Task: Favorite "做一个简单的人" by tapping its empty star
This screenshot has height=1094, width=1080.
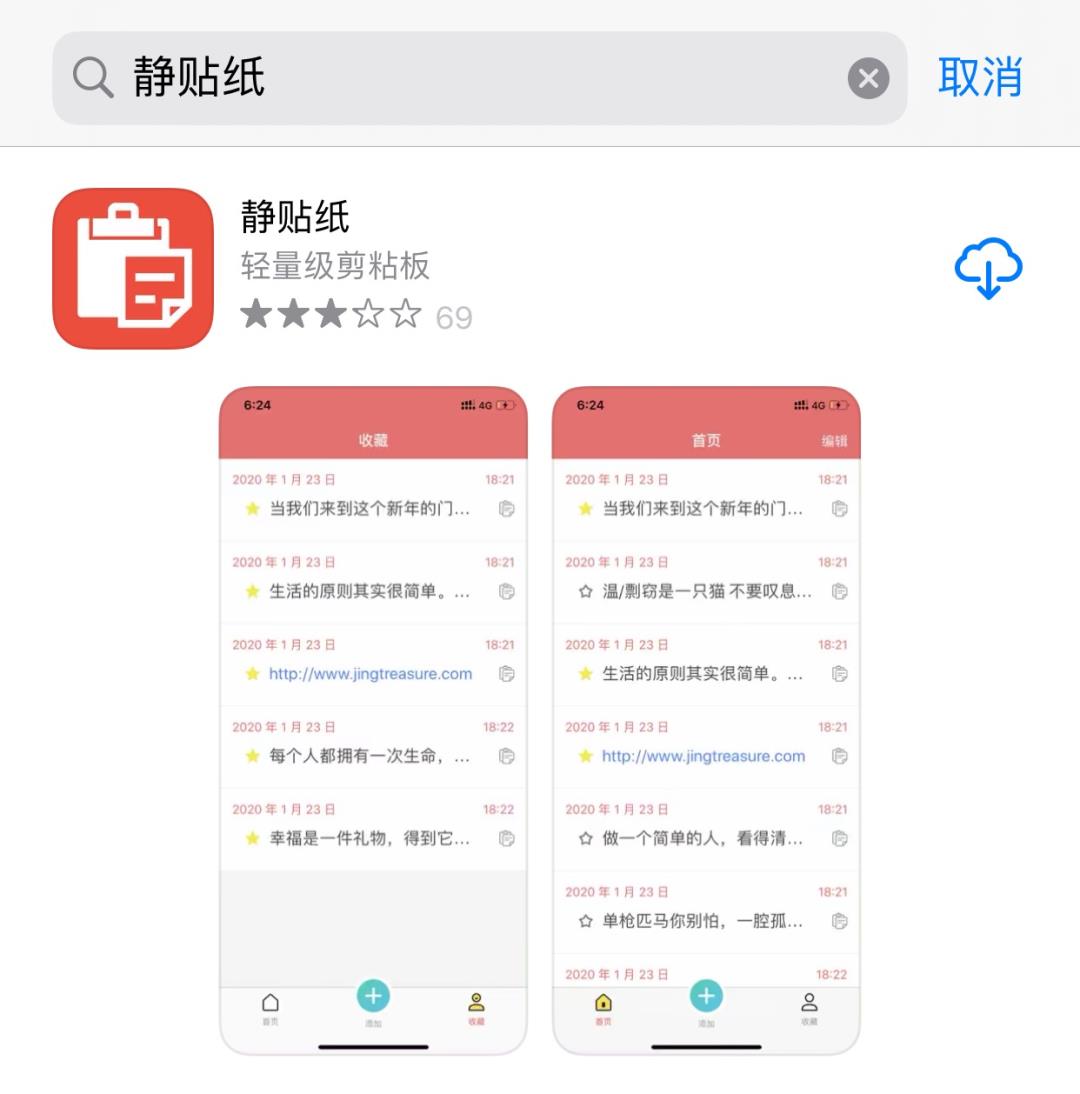Action: click(x=585, y=839)
